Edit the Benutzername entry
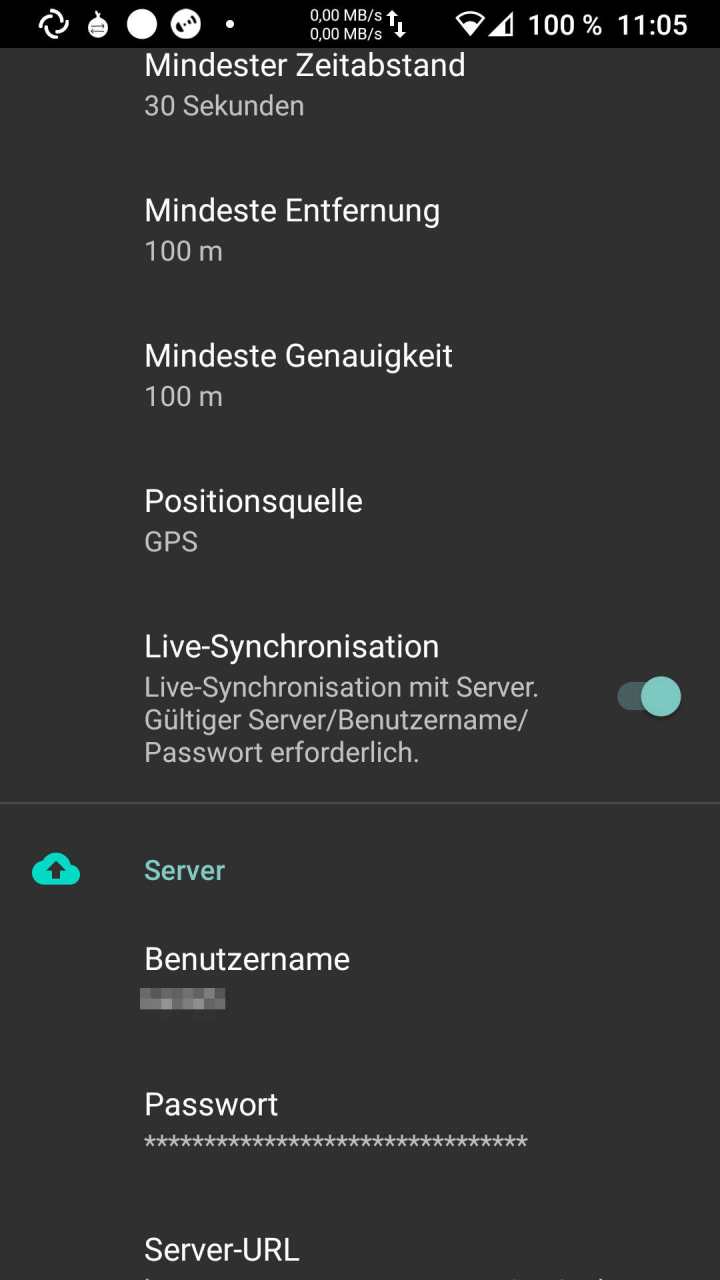This screenshot has height=1280, width=720. click(247, 977)
